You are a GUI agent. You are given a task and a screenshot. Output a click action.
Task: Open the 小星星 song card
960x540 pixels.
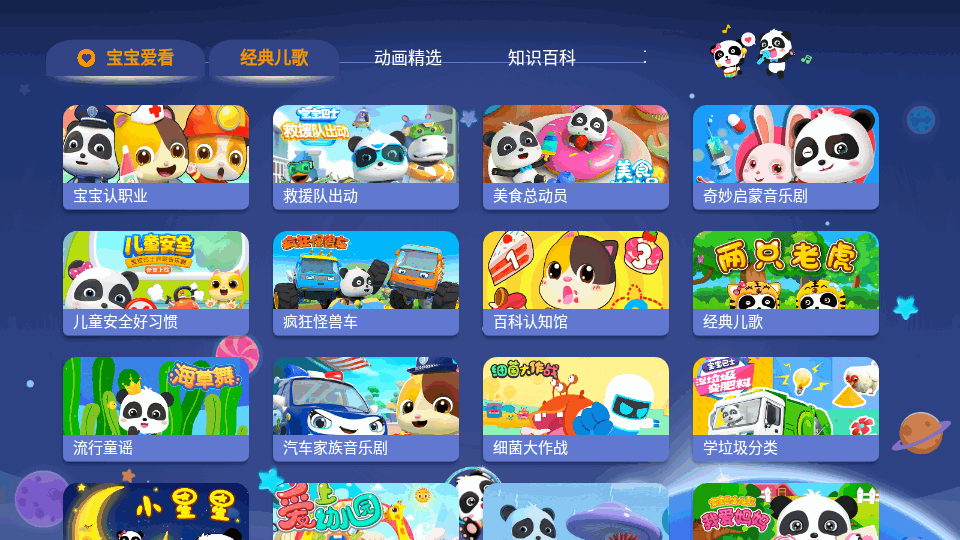156,512
